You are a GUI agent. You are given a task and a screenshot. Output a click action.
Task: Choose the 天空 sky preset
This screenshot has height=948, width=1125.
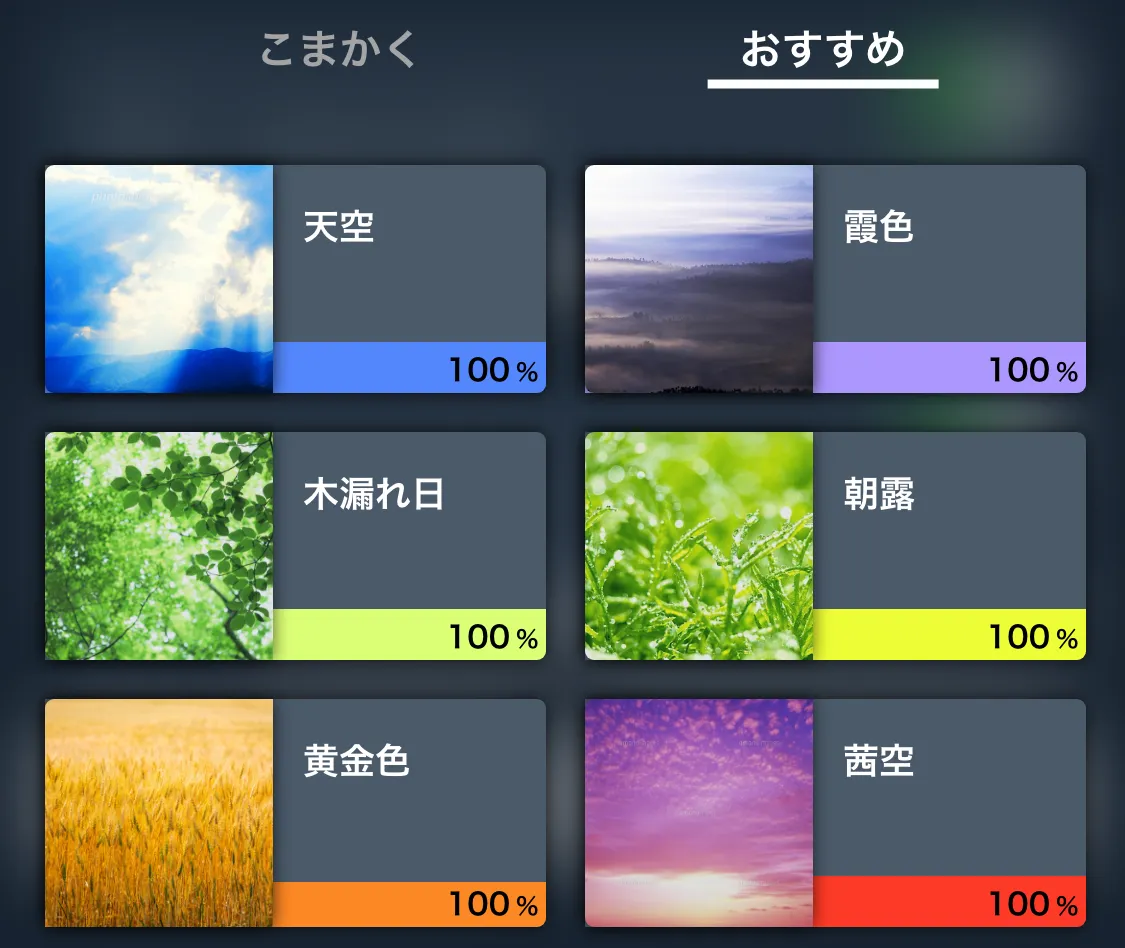point(295,279)
